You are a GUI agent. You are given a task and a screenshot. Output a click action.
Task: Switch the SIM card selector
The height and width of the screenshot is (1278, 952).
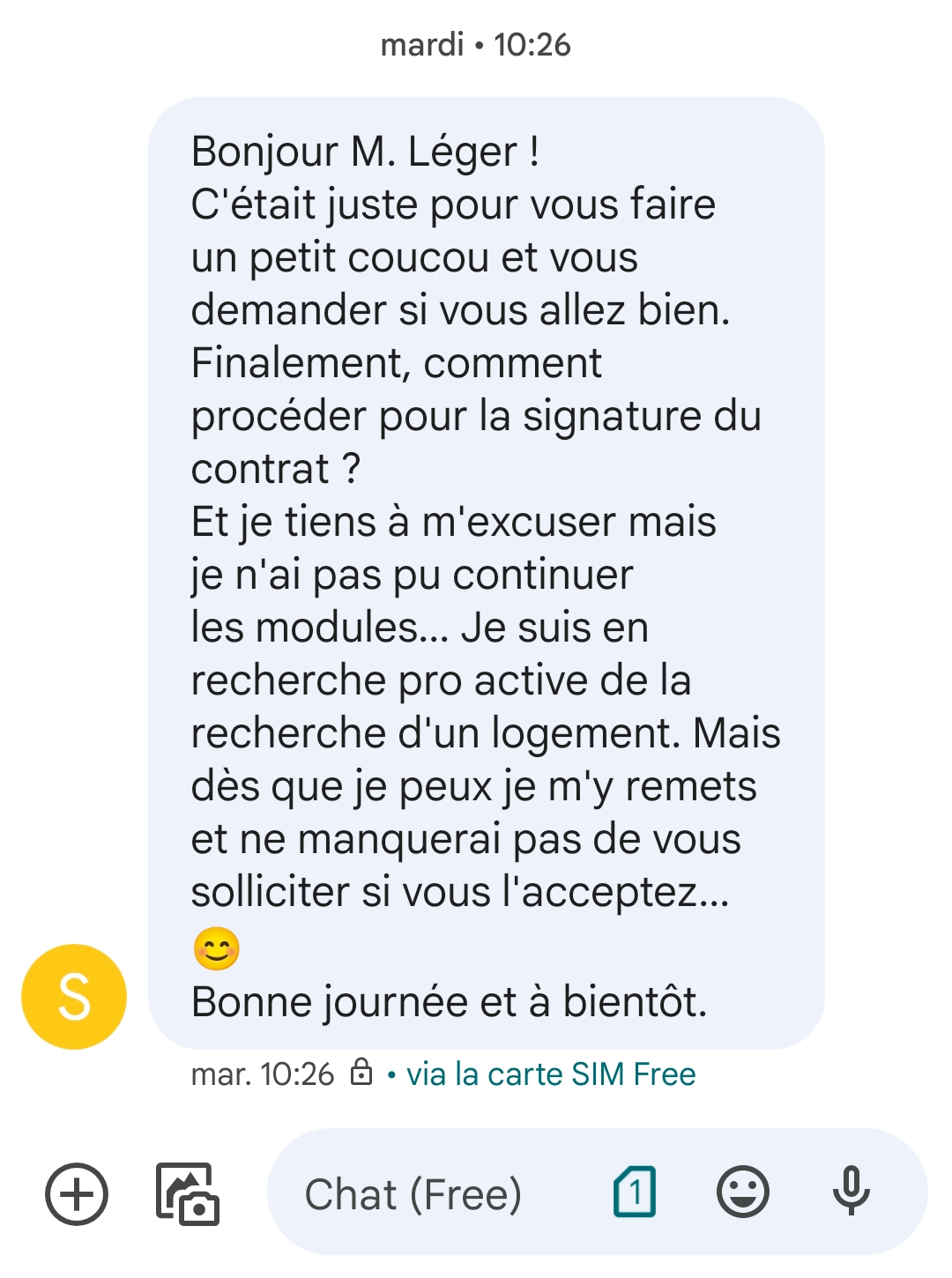click(635, 1193)
